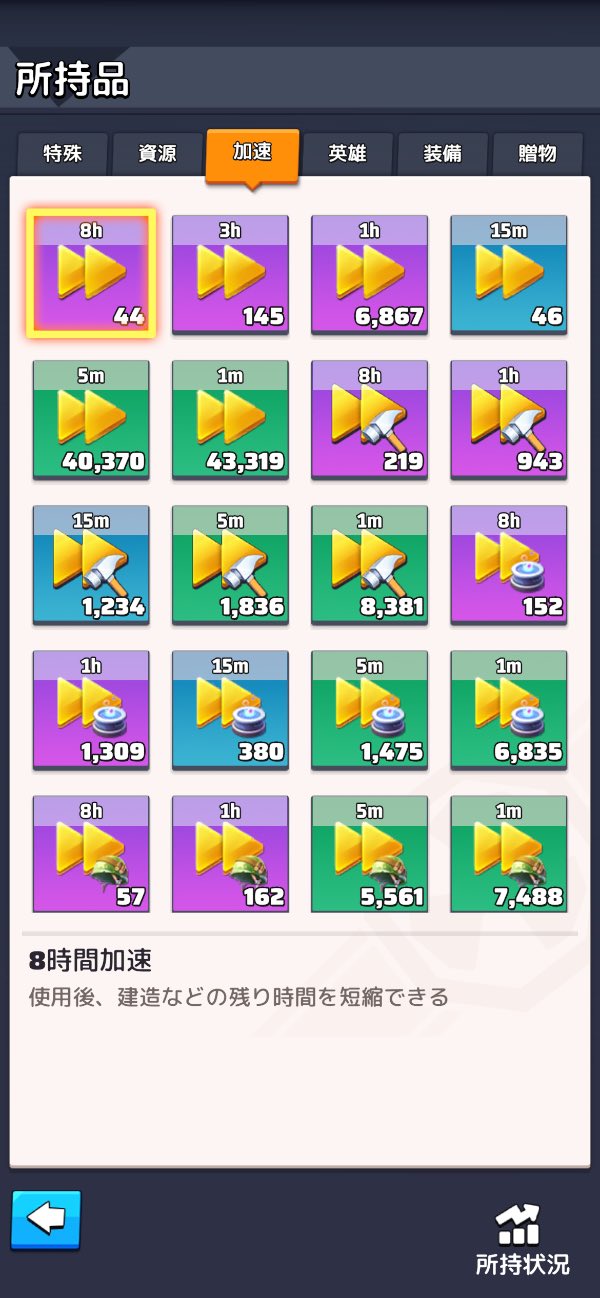
Task: Select the 1h general speedup with 6,867
Action: point(369,274)
